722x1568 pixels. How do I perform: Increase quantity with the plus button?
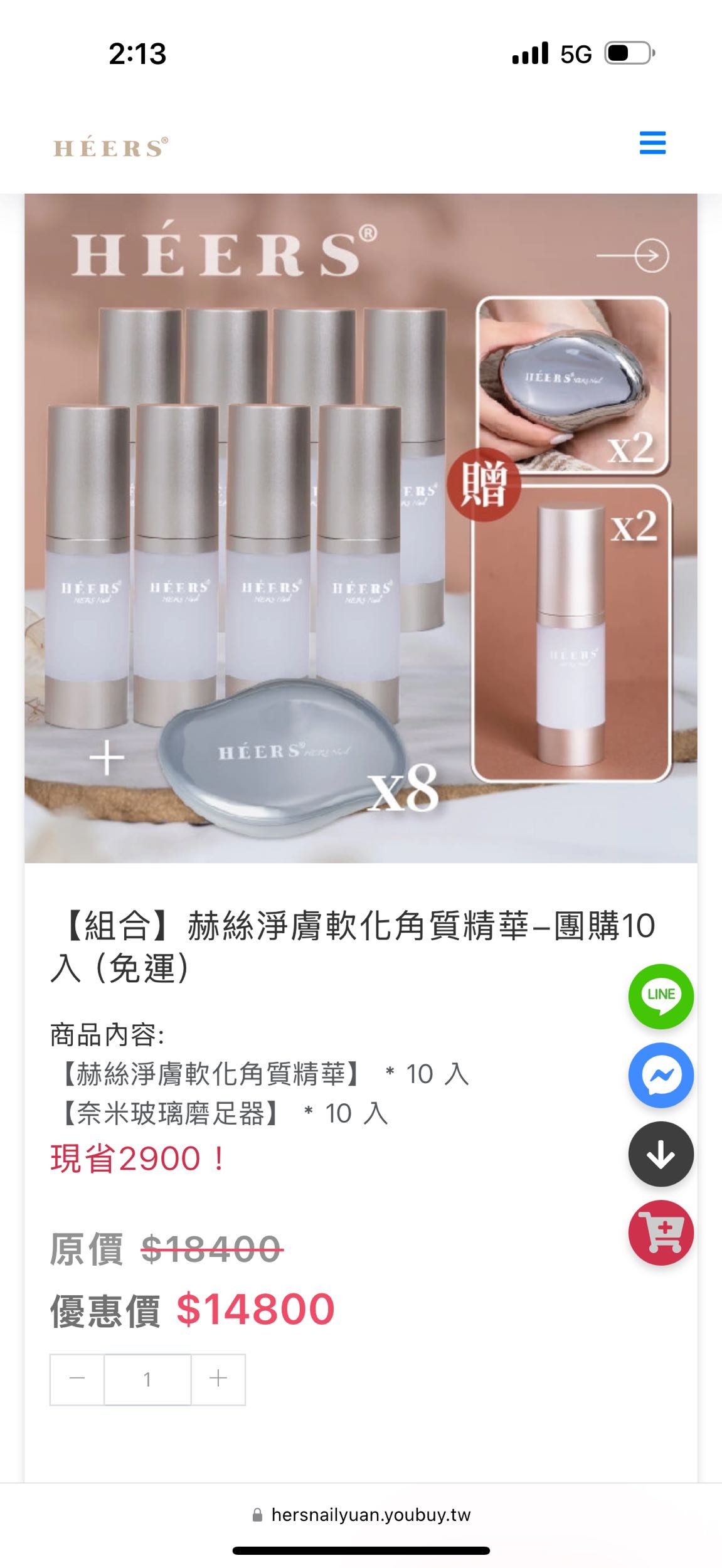click(218, 1379)
